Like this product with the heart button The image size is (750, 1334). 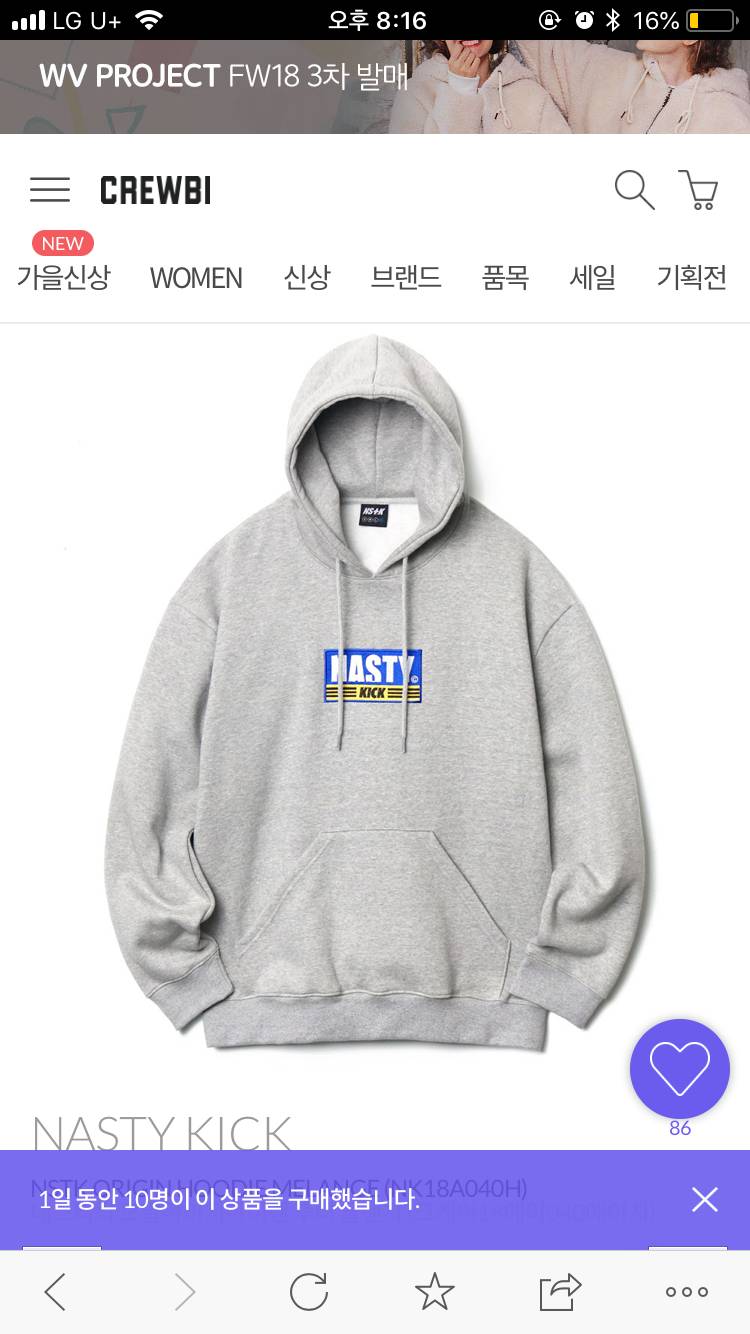click(680, 1068)
